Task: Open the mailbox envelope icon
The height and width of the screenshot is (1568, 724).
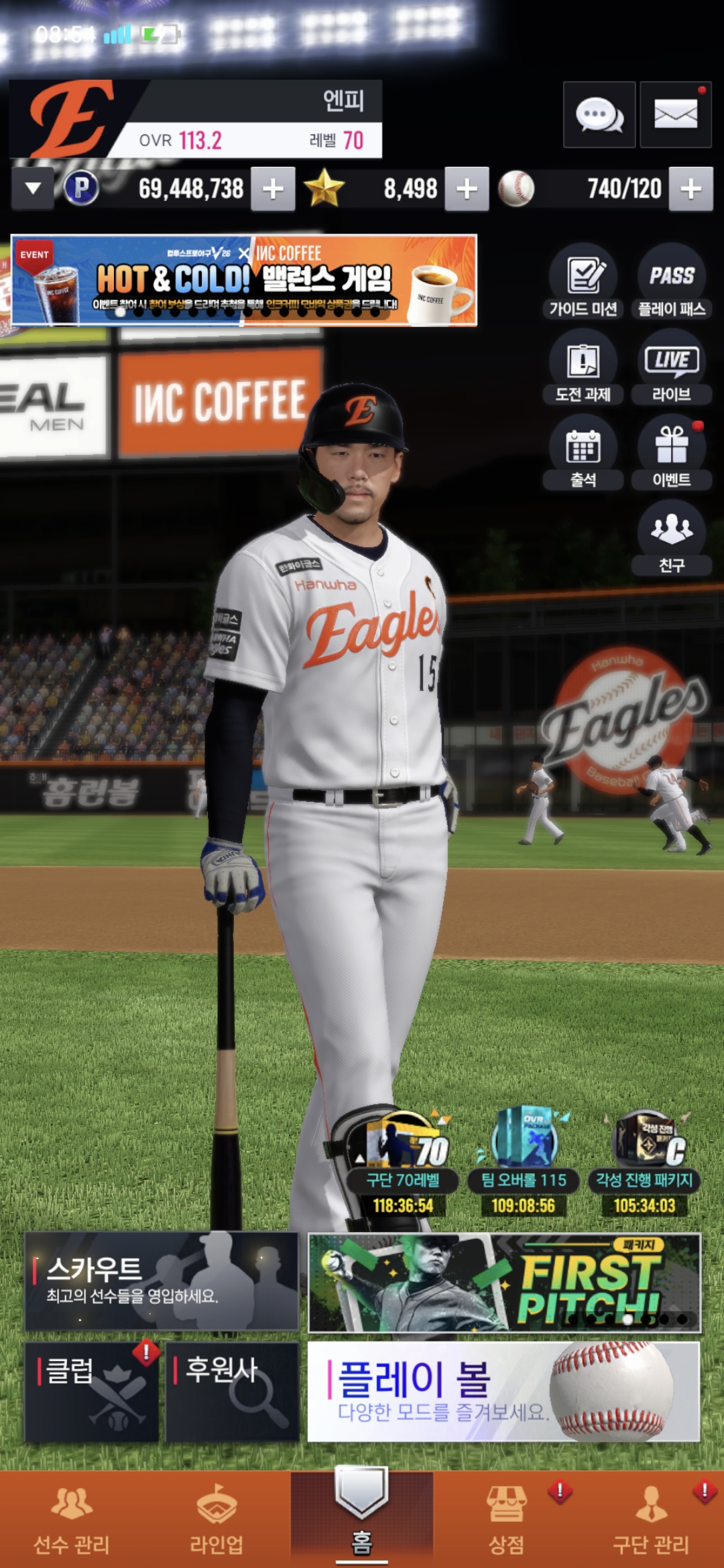Action: click(675, 115)
